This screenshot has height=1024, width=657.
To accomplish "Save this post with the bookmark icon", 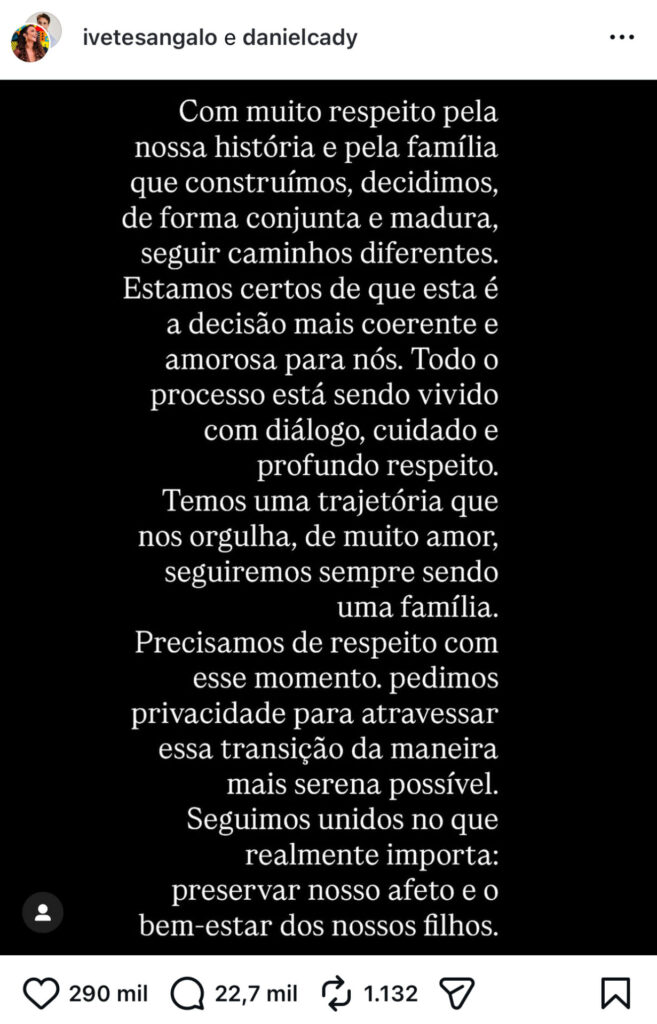I will click(615, 993).
